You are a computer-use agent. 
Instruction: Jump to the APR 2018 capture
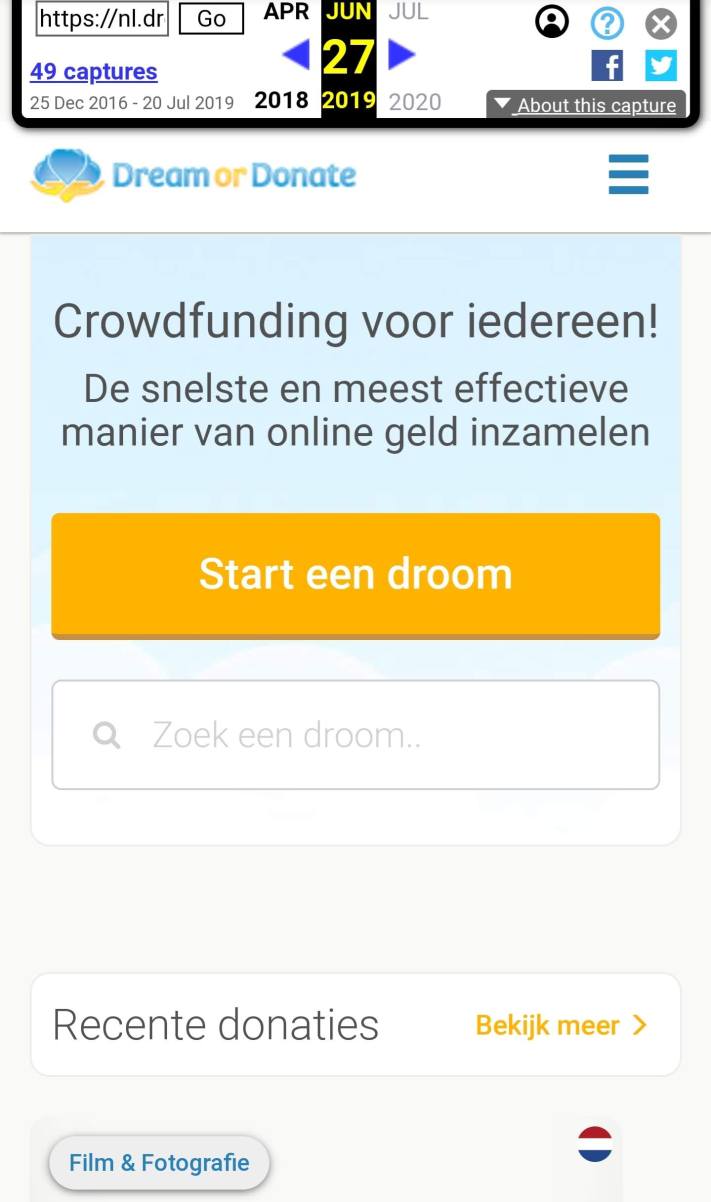point(285,13)
